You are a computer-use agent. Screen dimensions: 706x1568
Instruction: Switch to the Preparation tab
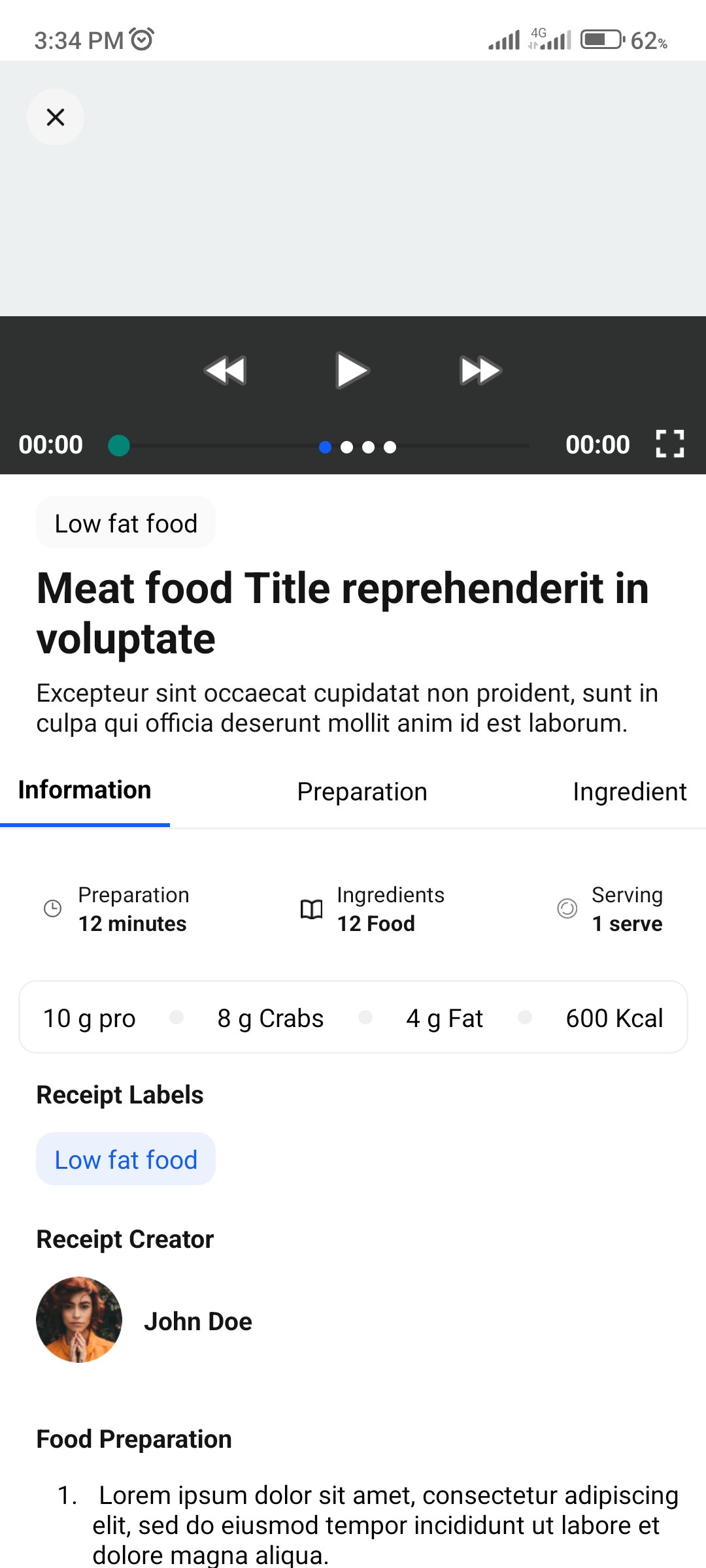[x=362, y=792]
